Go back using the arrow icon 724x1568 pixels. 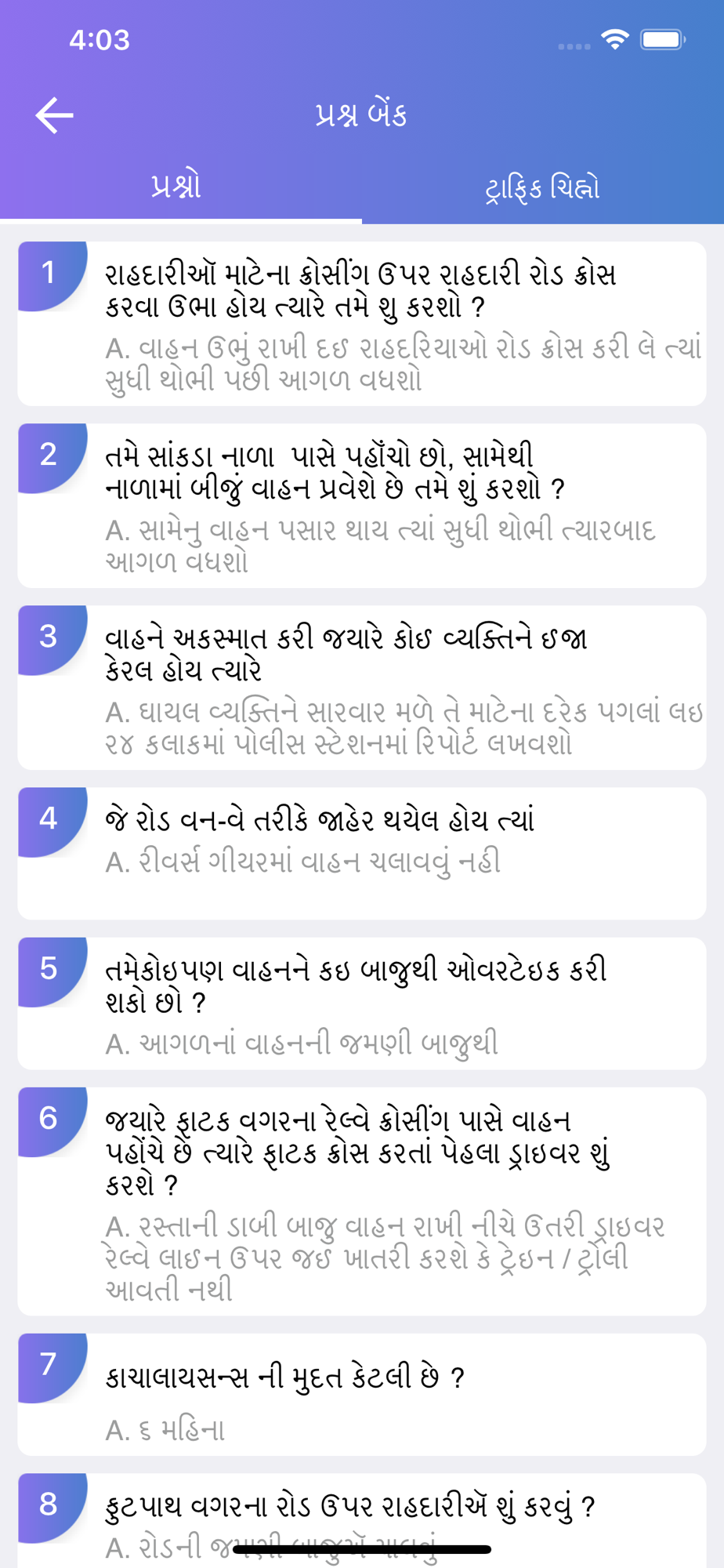pos(54,115)
